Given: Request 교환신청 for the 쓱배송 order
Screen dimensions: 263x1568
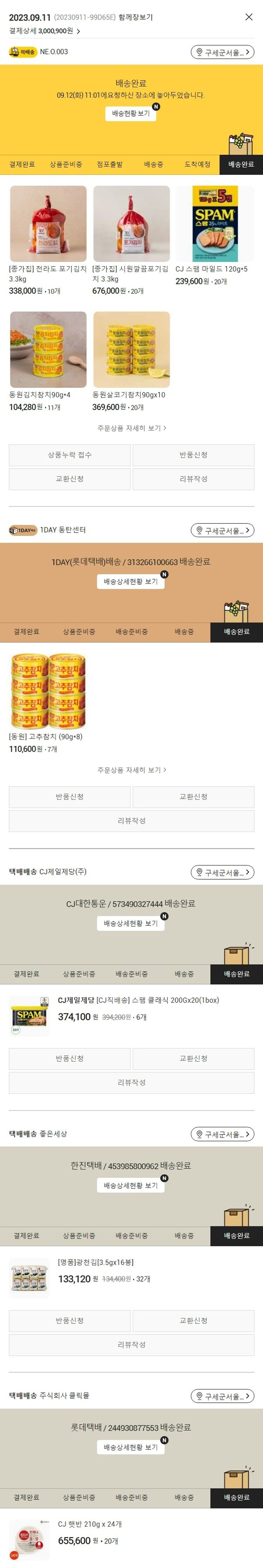Looking at the screenshot, I should point(69,478).
